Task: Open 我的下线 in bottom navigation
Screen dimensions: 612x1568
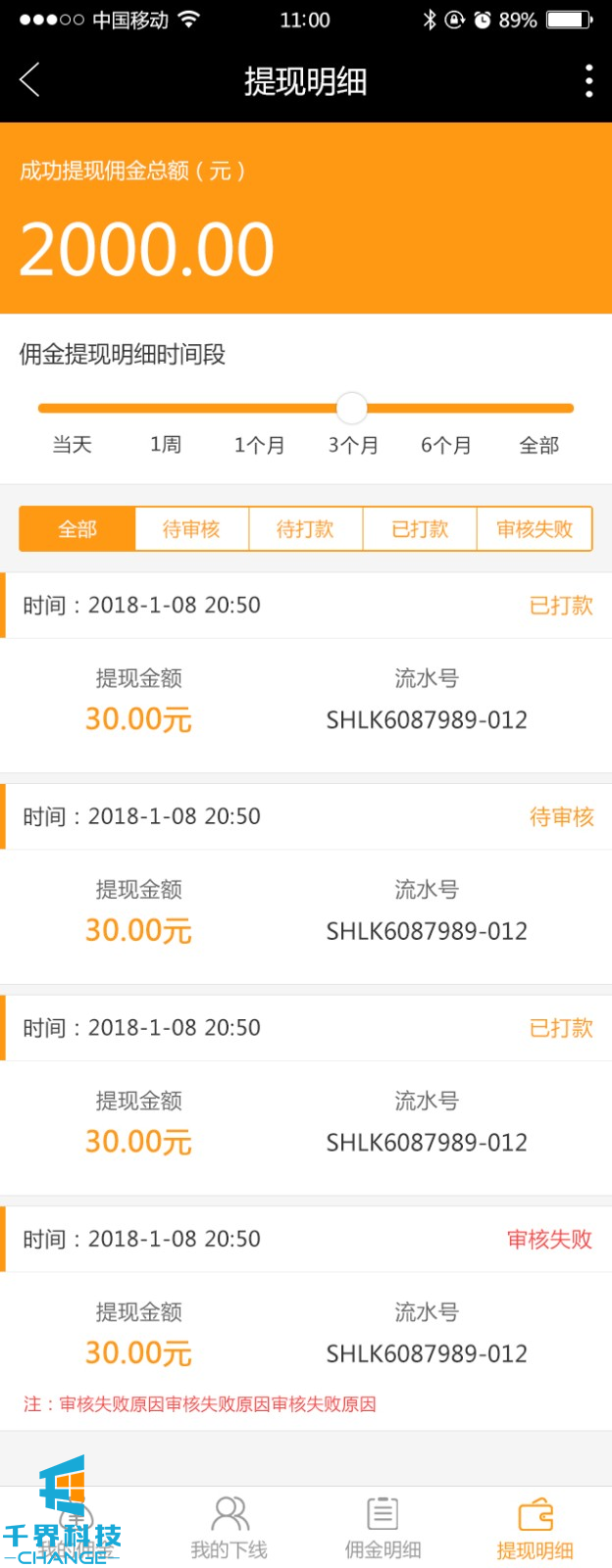Action: (229, 1527)
